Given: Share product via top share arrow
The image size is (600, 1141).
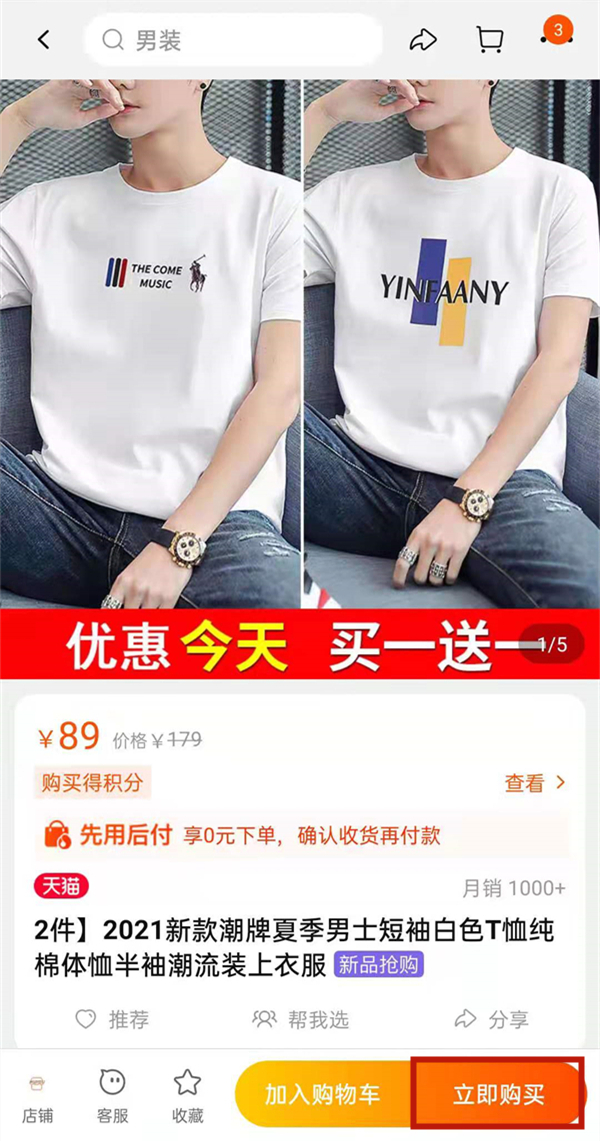Looking at the screenshot, I should [423, 40].
